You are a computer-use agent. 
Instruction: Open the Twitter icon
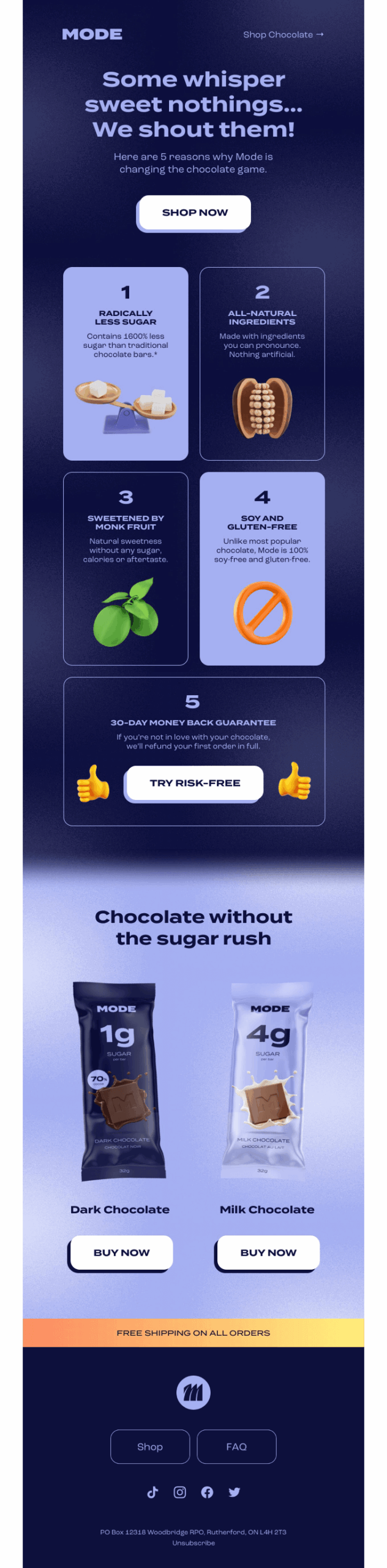[x=235, y=1492]
